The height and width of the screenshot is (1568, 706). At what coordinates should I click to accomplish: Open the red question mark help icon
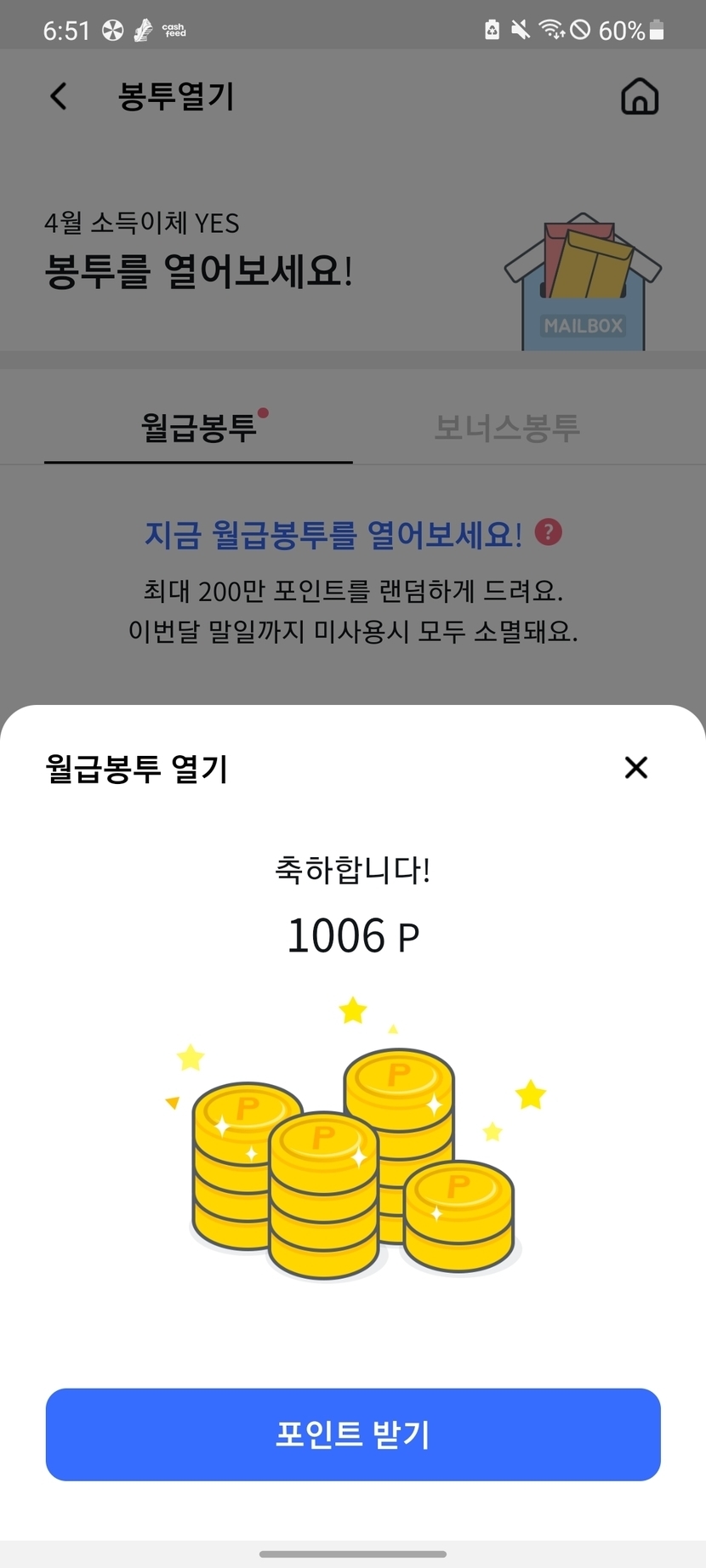pos(549,533)
